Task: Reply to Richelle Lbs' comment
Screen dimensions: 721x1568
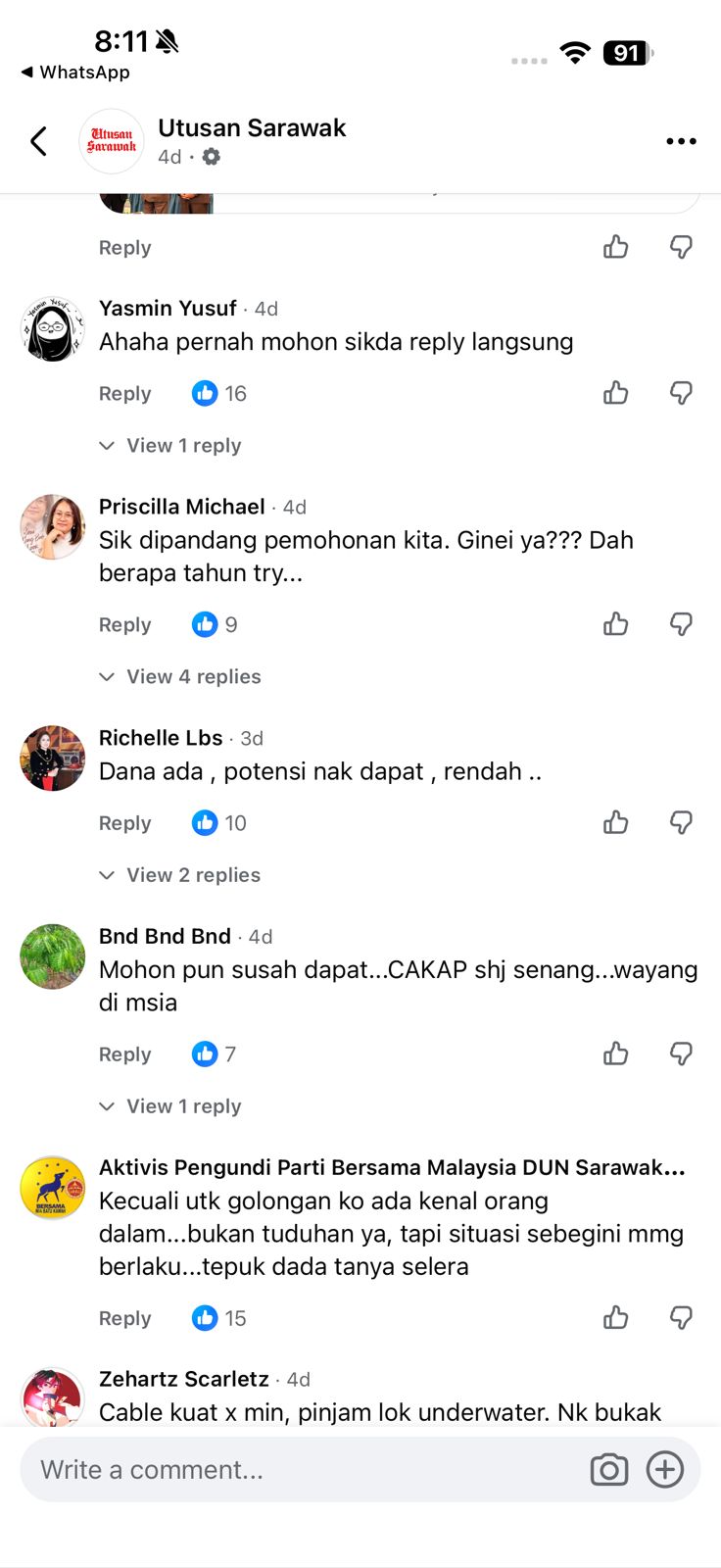Action: [x=124, y=823]
